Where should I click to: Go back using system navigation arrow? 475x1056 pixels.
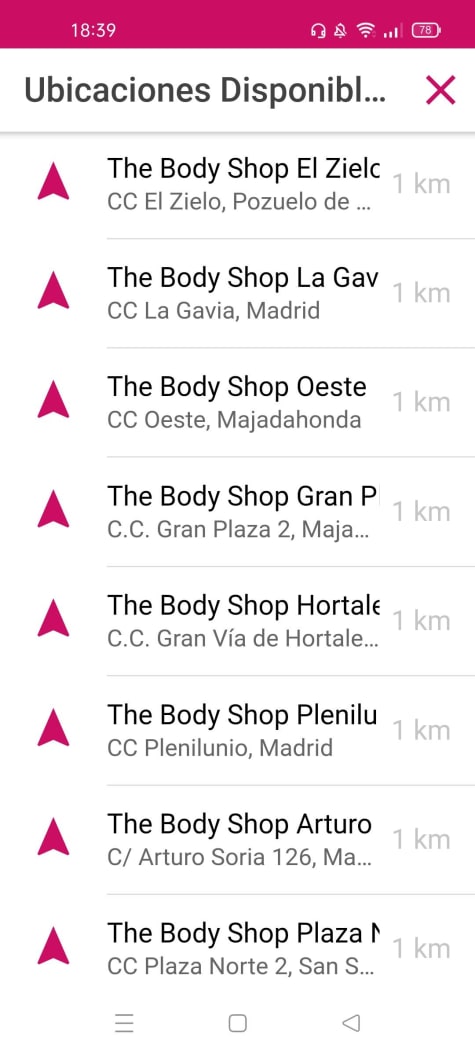(x=350, y=1023)
